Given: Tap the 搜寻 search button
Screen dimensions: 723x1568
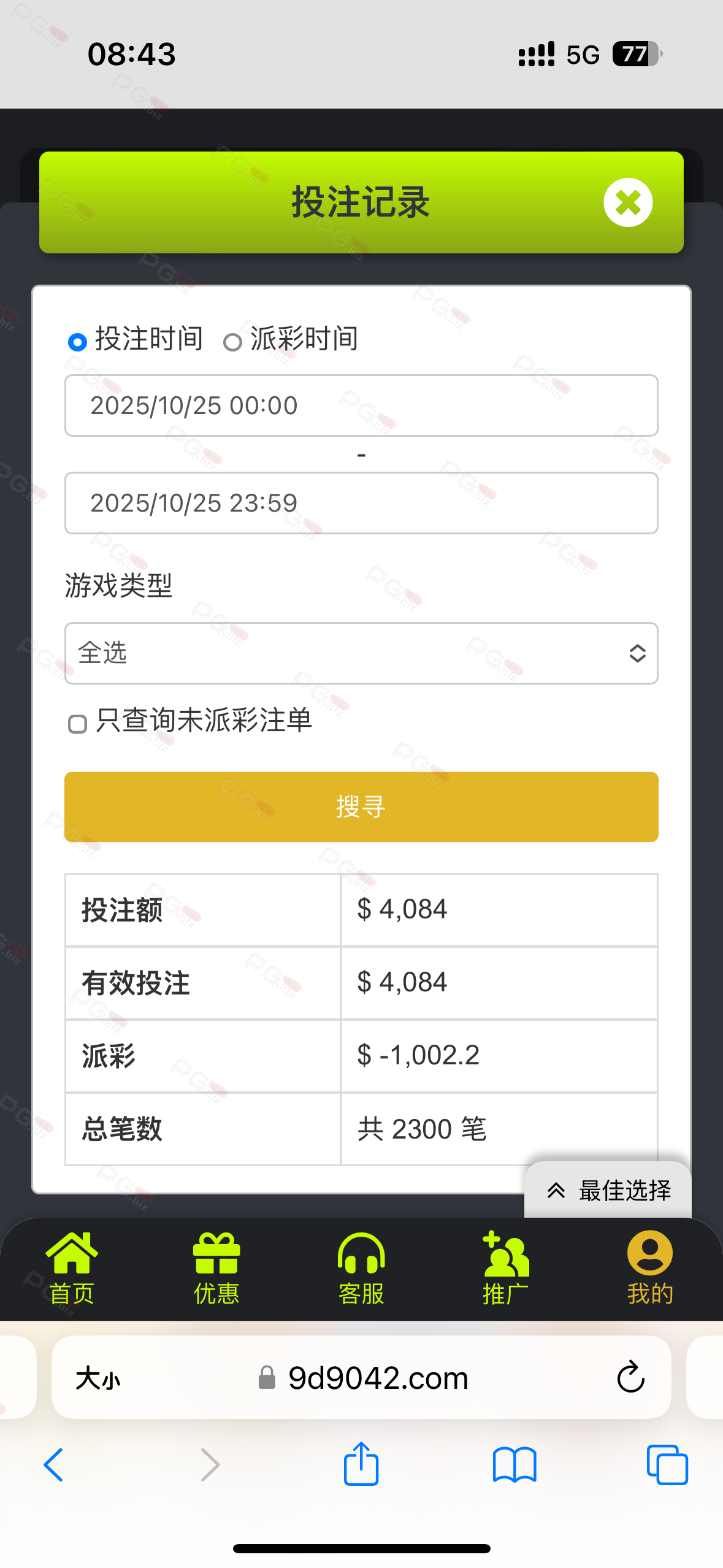Looking at the screenshot, I should tap(361, 807).
